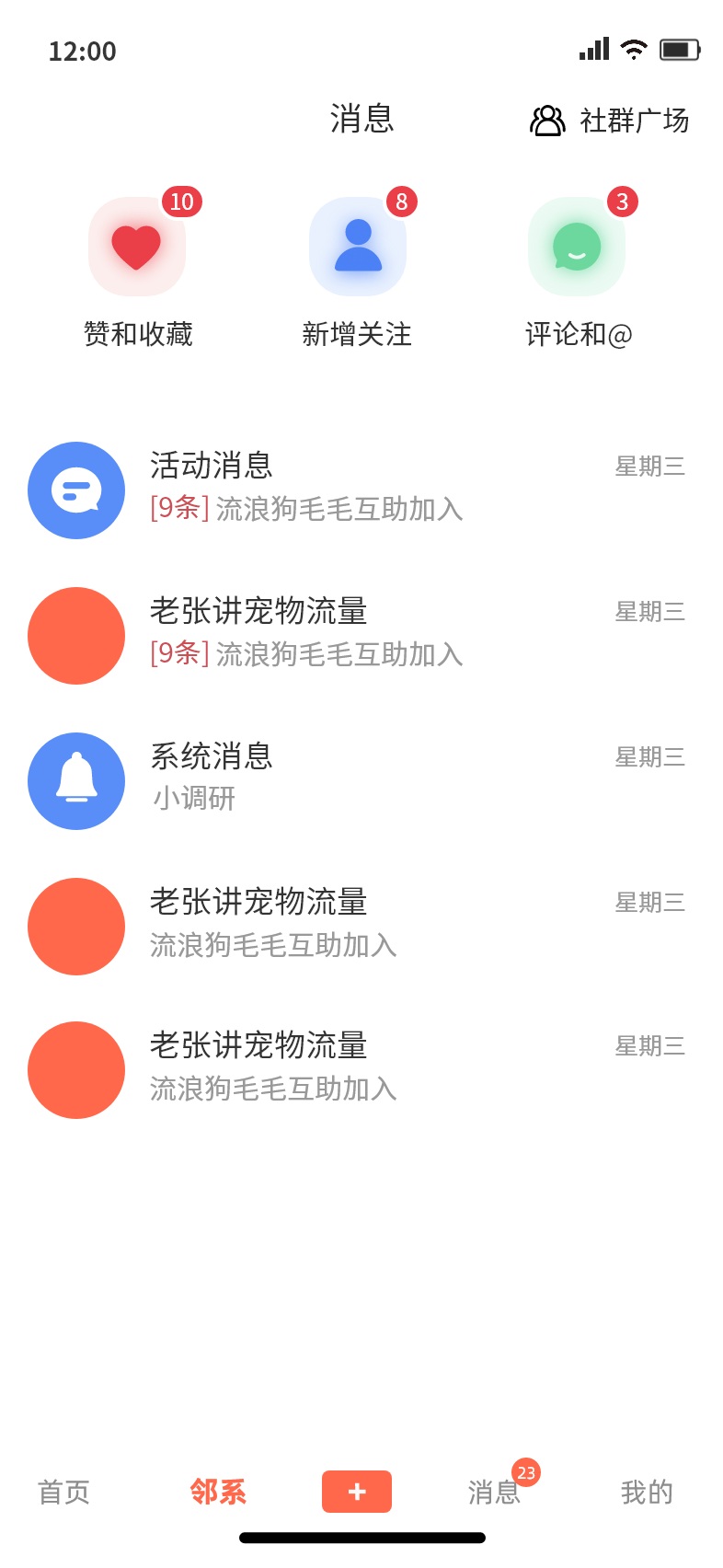Tap 星期三 timestamp next to 系统消息

click(649, 756)
